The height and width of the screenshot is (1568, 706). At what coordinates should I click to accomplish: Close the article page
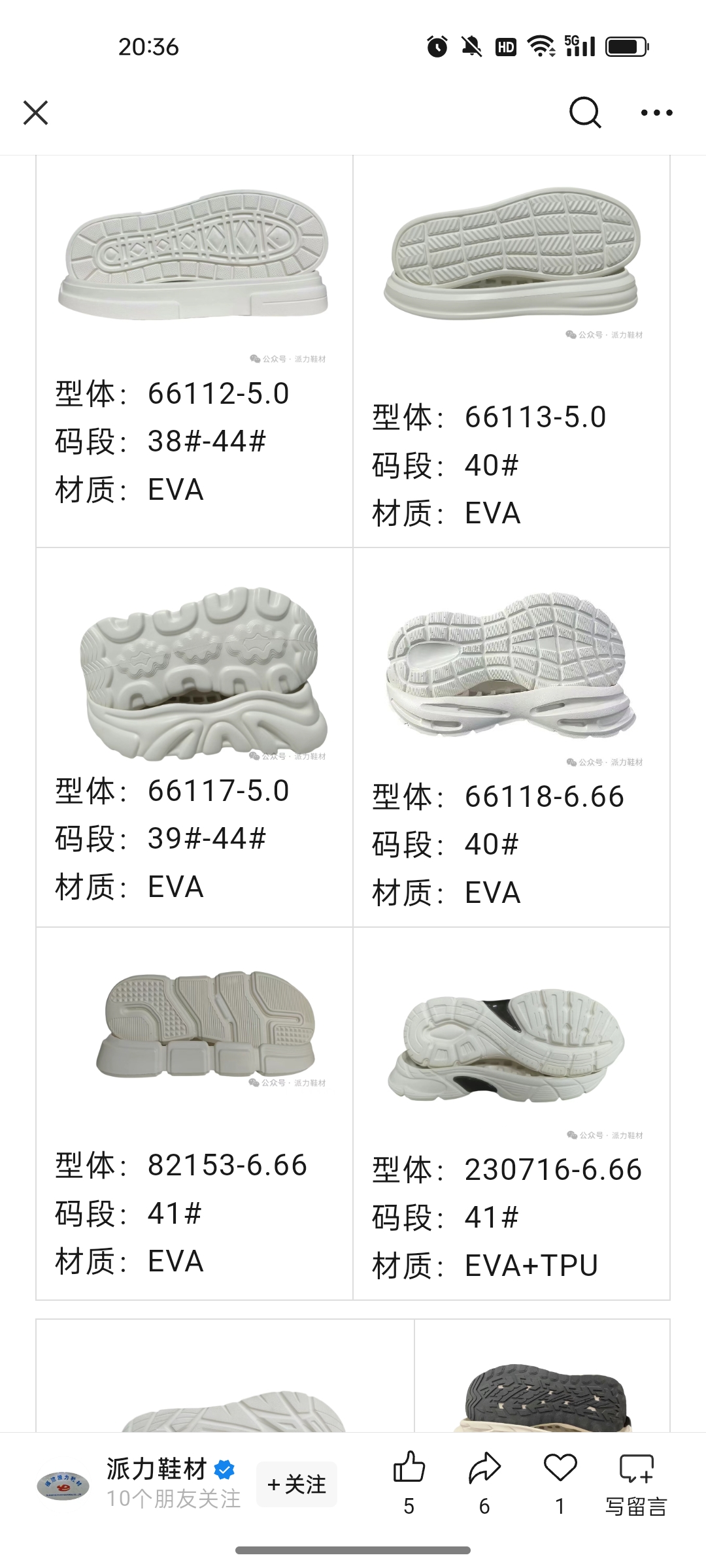(36, 112)
